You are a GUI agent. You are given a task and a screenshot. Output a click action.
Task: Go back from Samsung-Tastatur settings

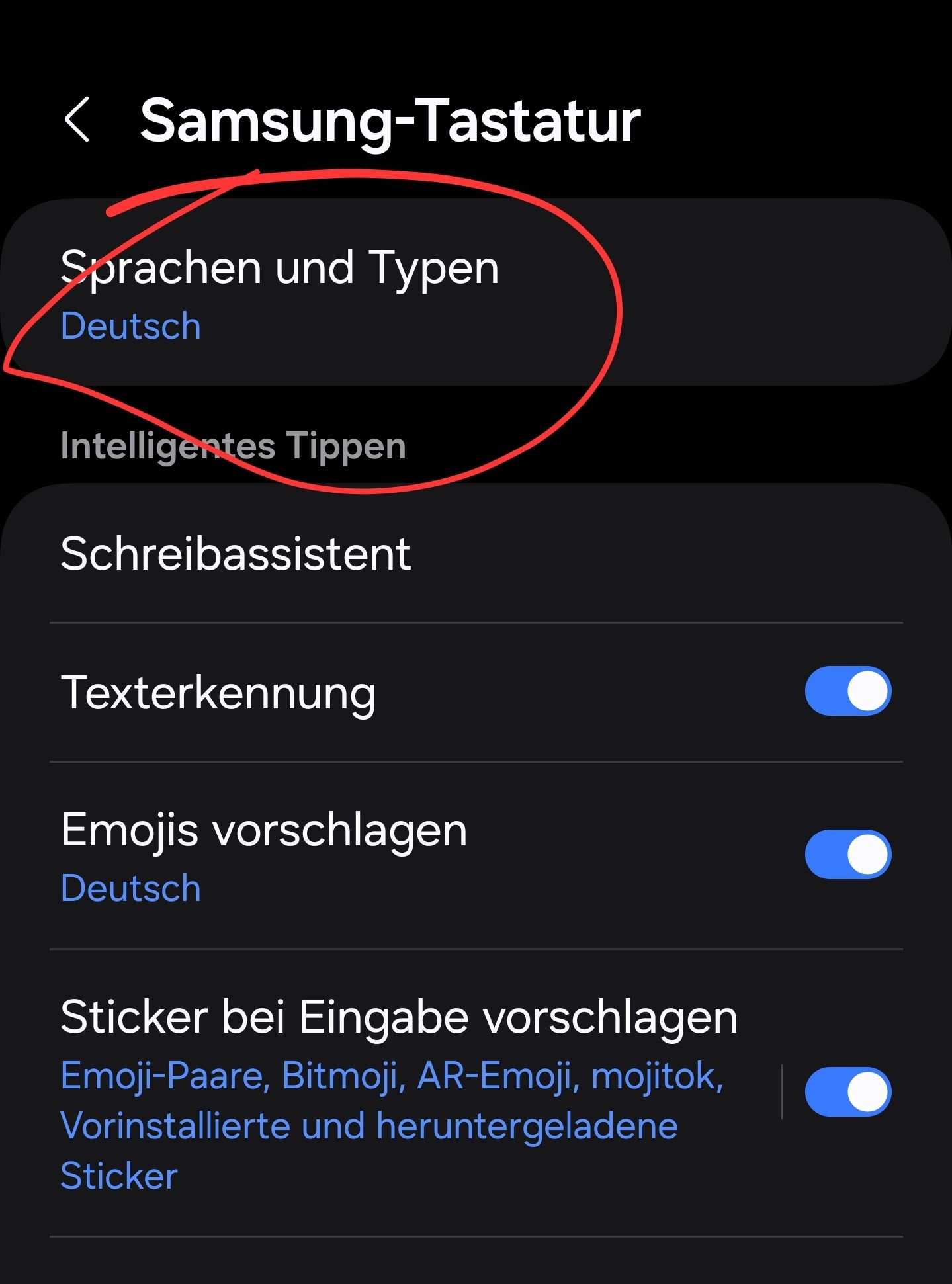(77, 120)
